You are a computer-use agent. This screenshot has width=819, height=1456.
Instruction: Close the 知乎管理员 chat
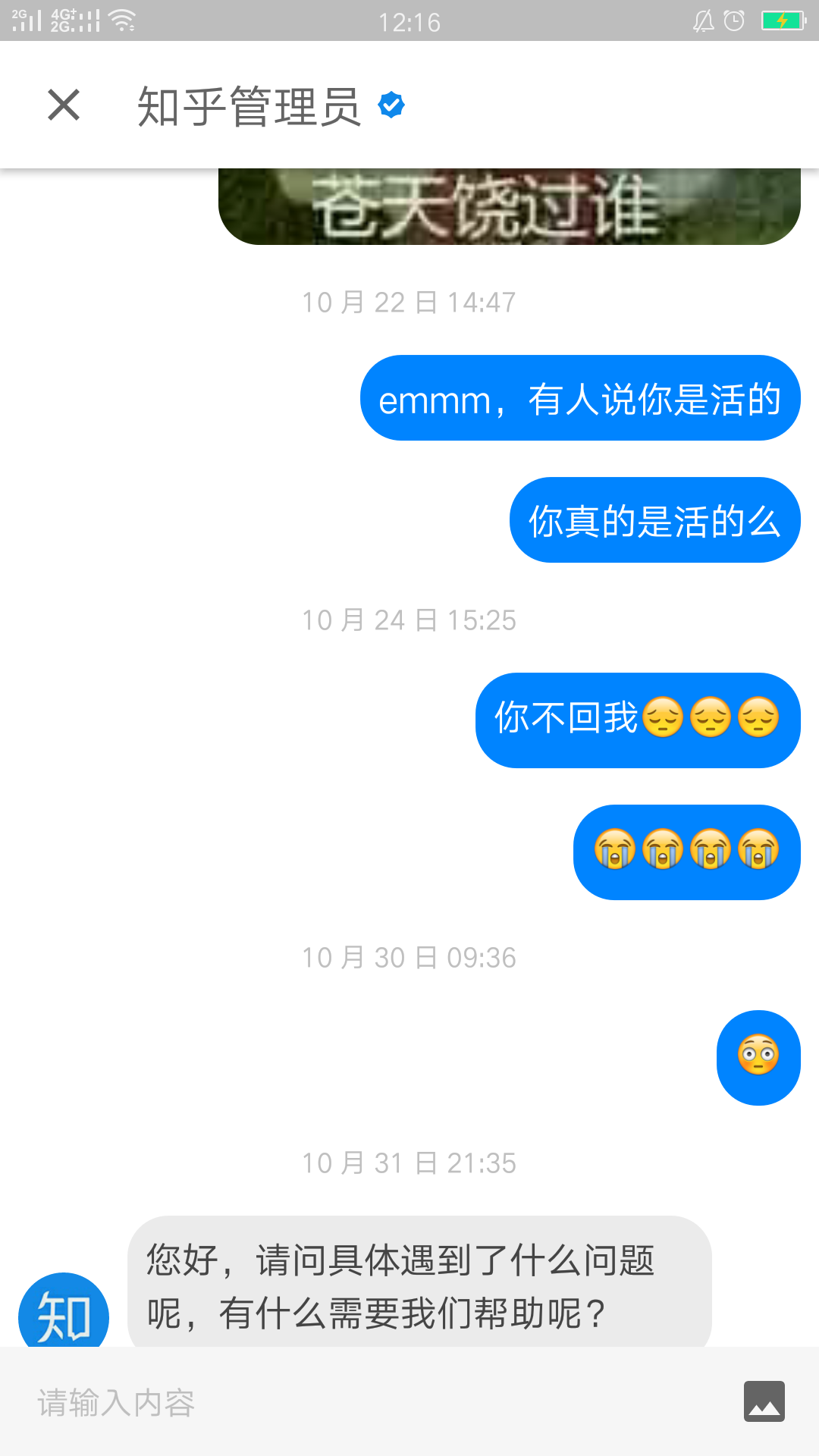click(64, 105)
